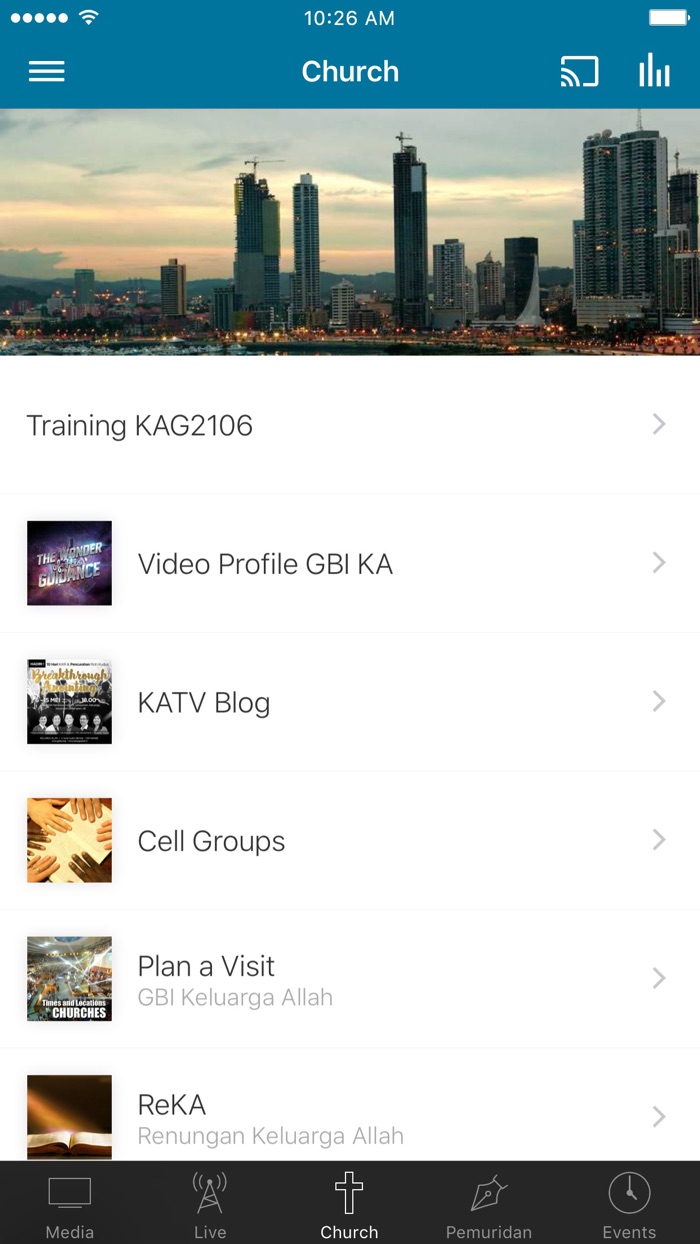700x1244 pixels.
Task: Open Plan a Visit
Action: tap(350, 979)
